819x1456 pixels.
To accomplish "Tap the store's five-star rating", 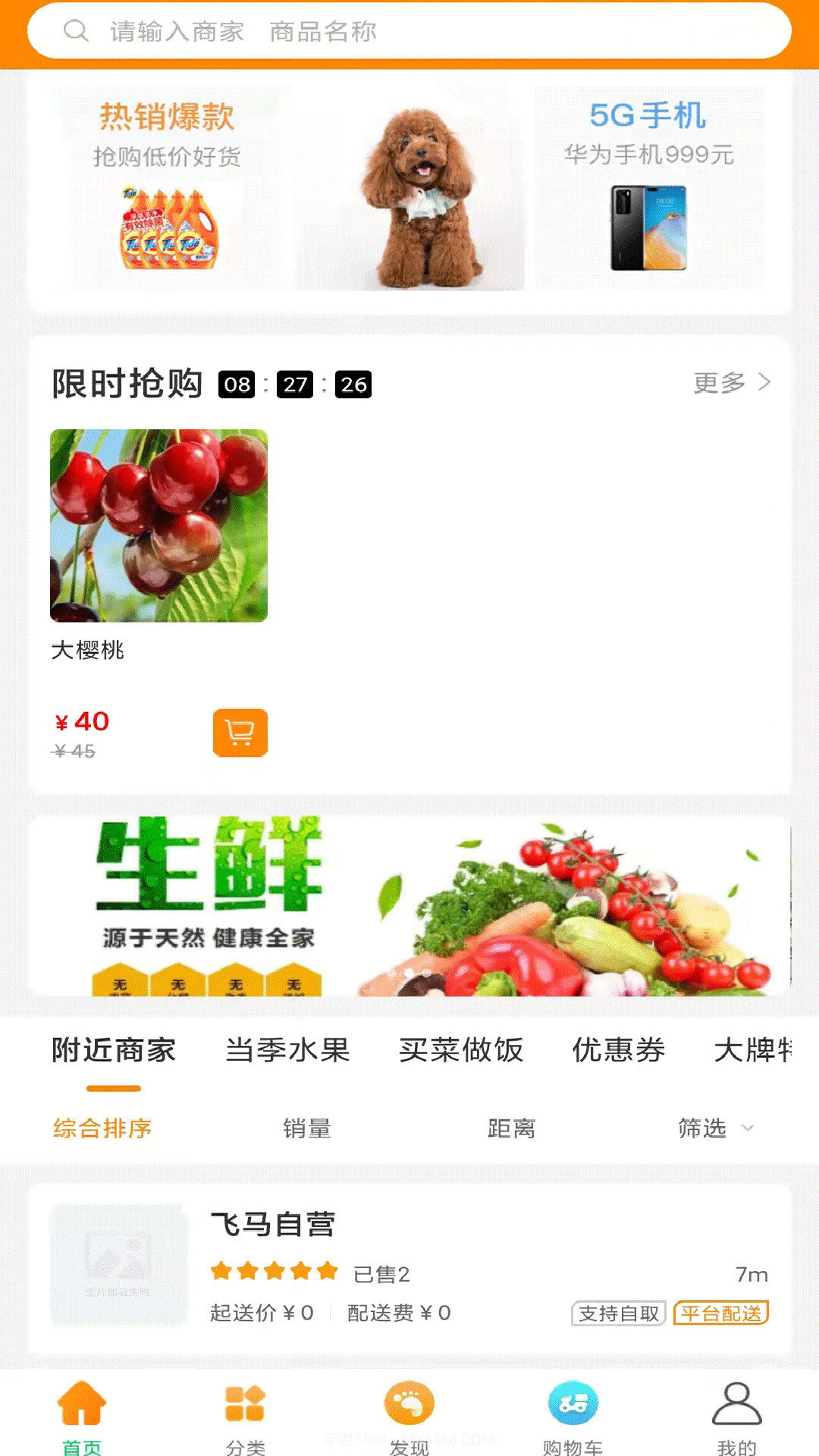I will coord(273,1270).
